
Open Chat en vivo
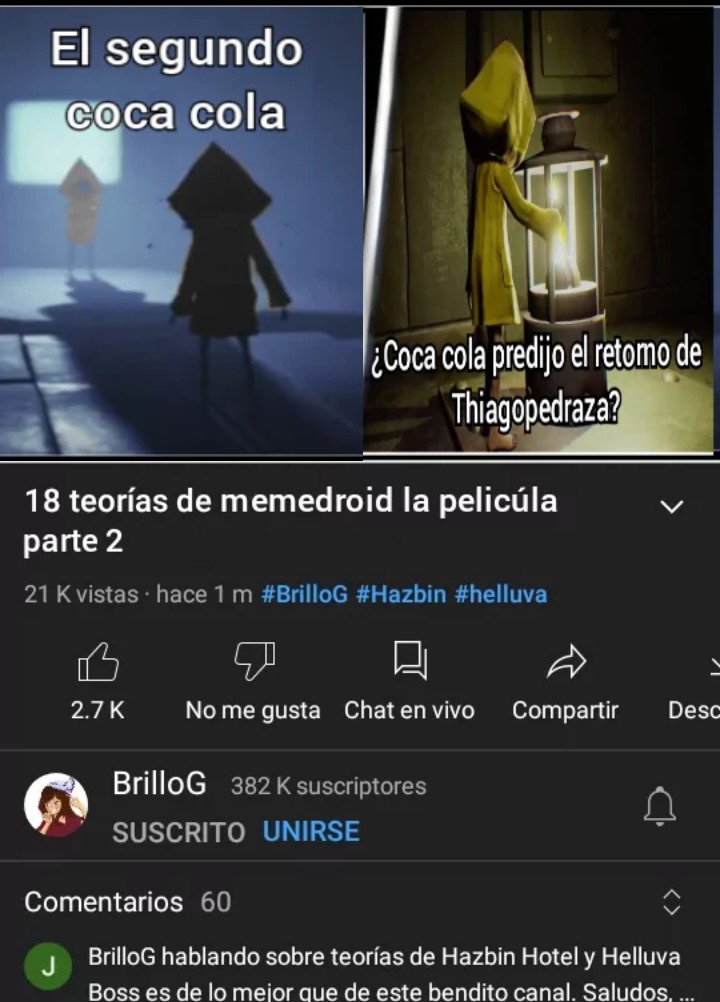tap(410, 662)
